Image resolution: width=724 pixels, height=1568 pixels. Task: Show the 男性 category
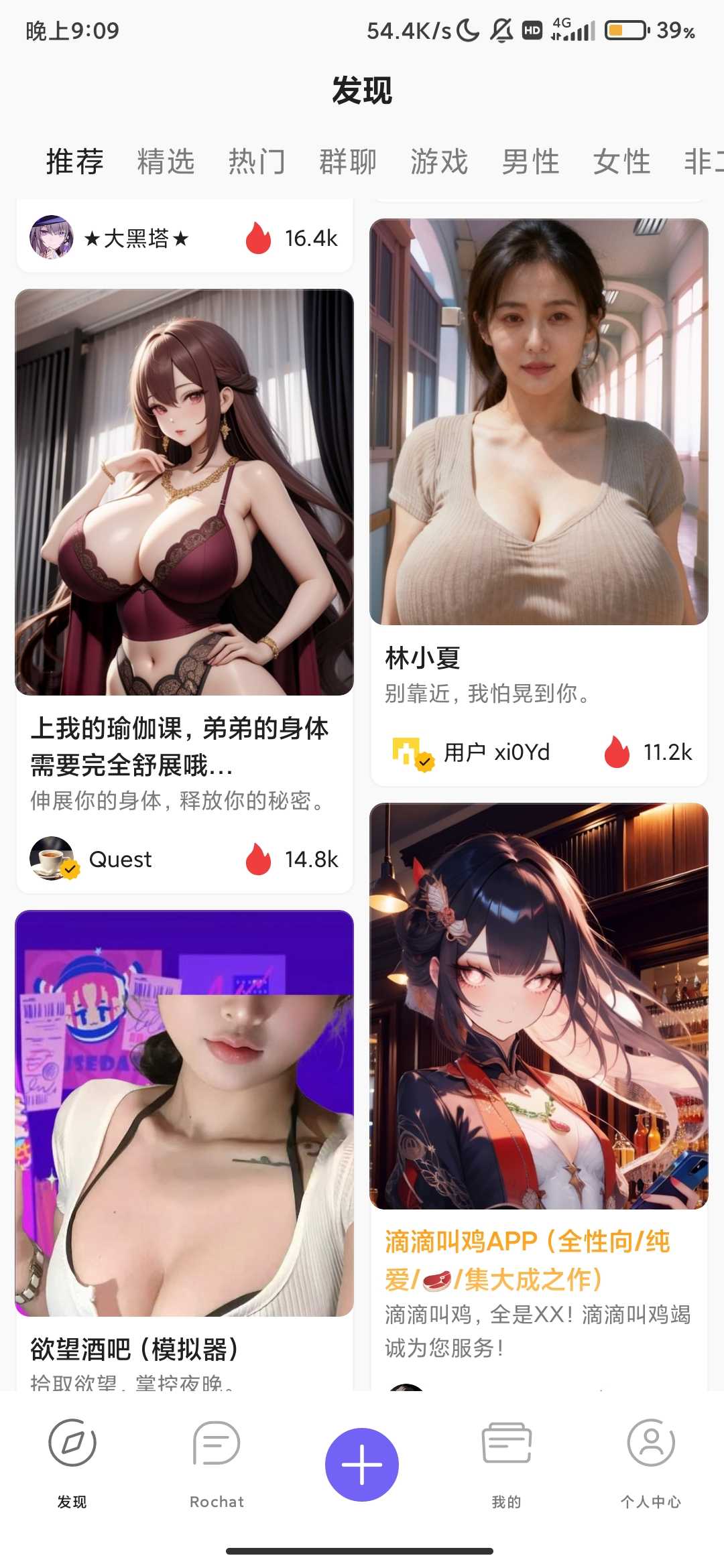pyautogui.click(x=530, y=161)
